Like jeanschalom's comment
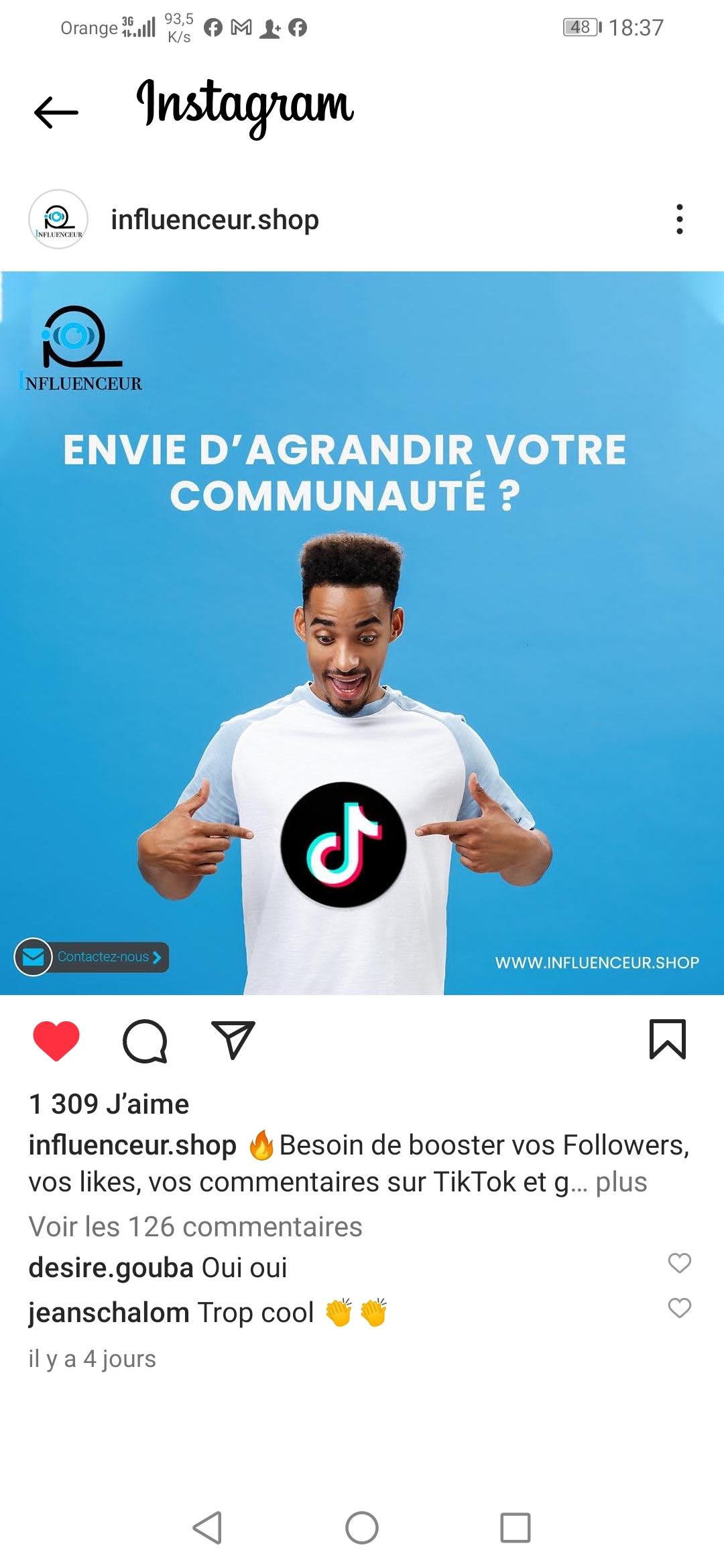724x1568 pixels. tap(679, 1308)
